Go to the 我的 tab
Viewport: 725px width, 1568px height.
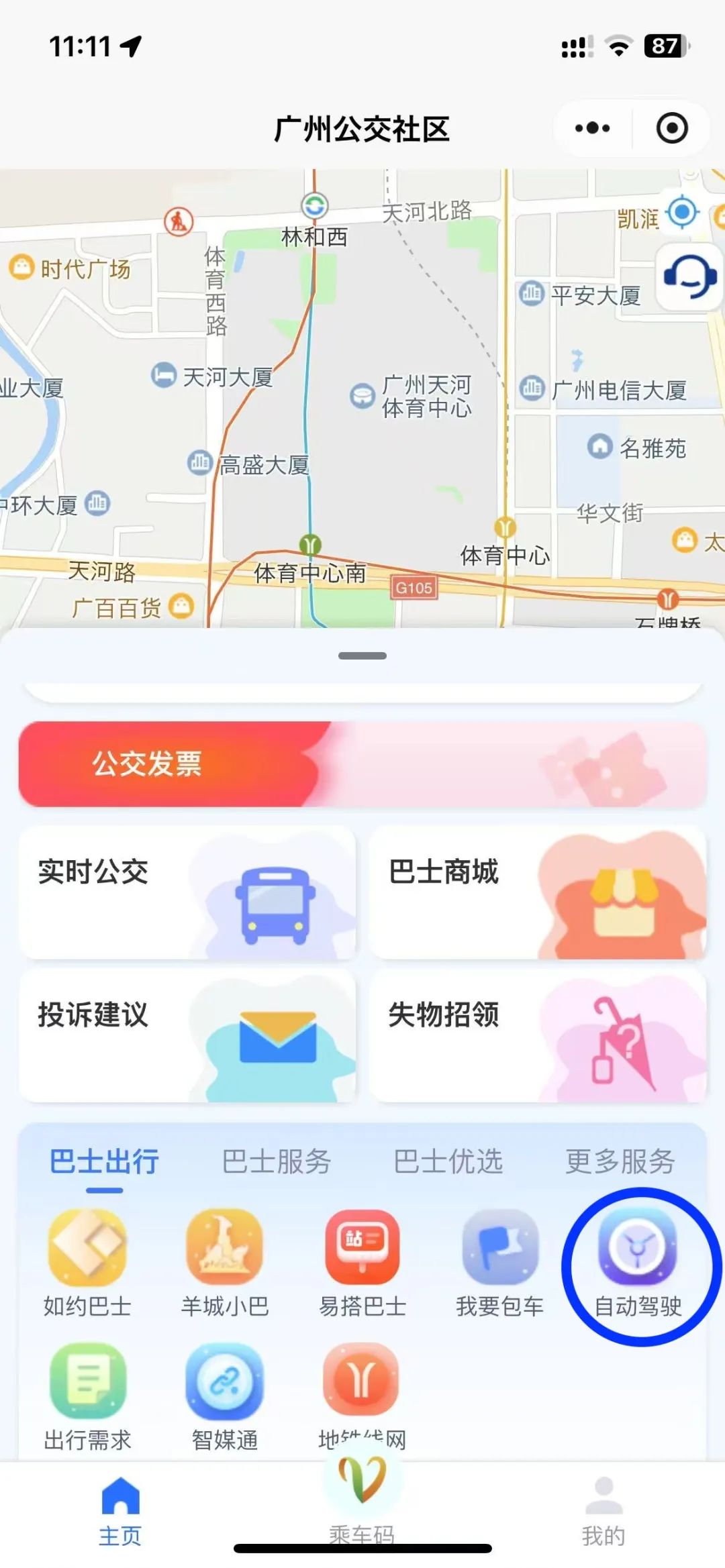pos(603,1510)
